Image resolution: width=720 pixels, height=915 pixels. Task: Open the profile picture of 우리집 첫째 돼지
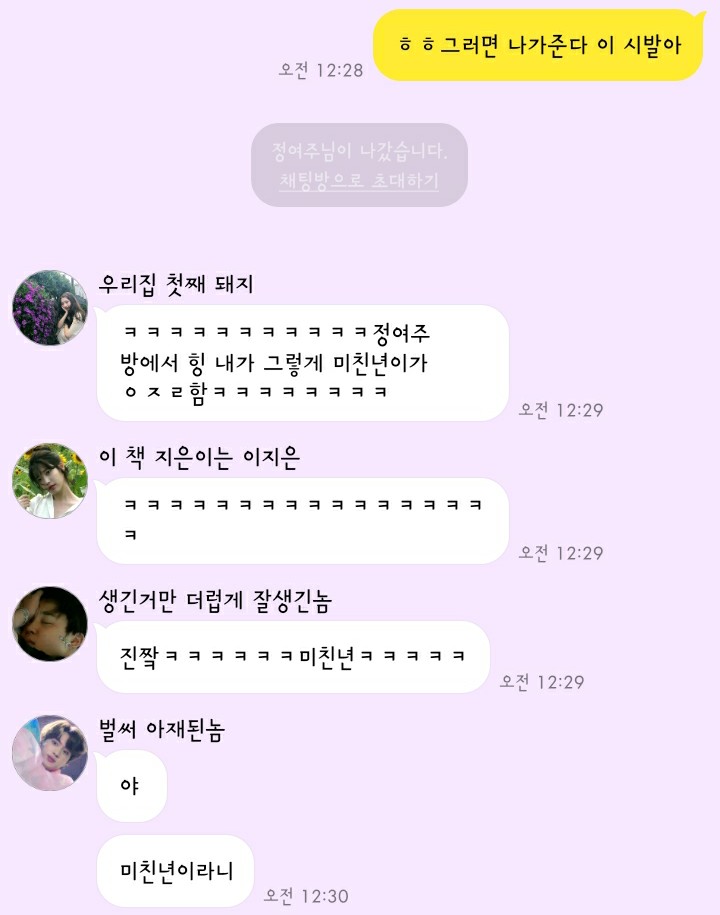point(50,308)
